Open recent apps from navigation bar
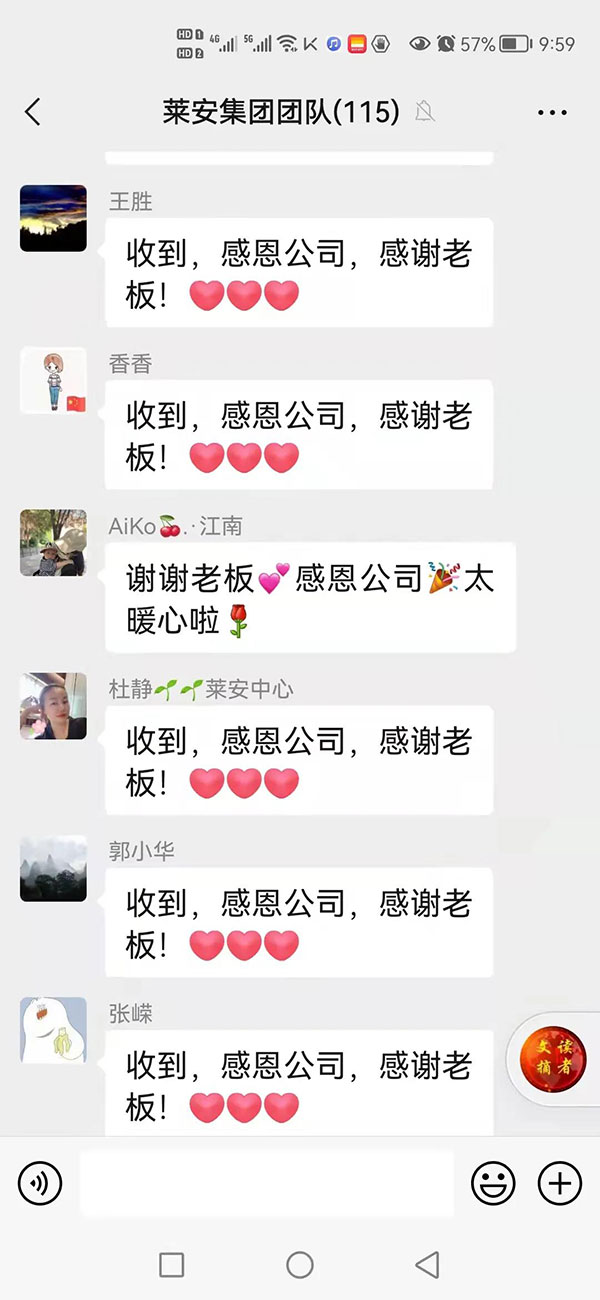 [x=172, y=1265]
